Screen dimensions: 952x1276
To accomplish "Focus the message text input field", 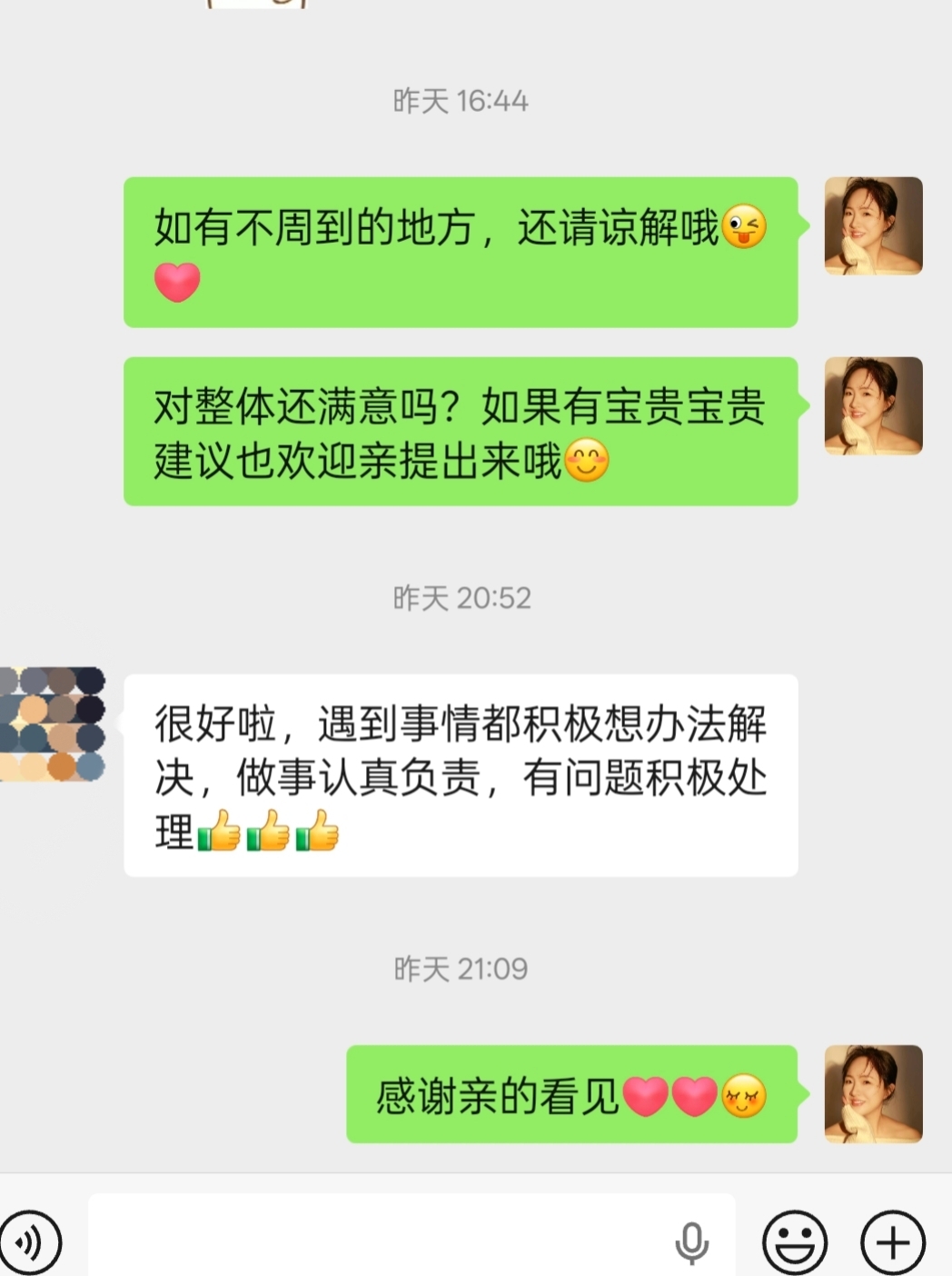I will [382, 1240].
